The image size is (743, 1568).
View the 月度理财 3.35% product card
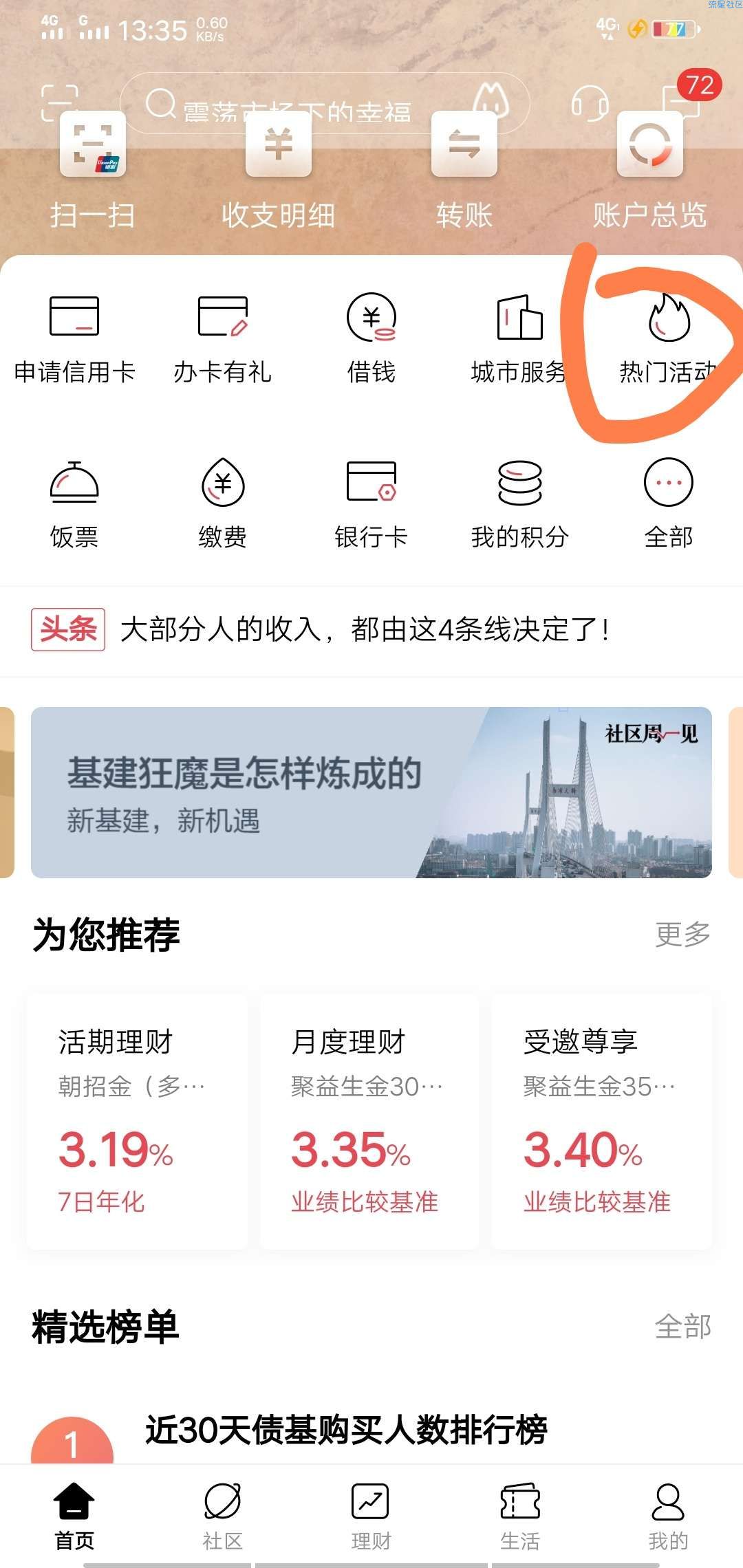tap(369, 1121)
